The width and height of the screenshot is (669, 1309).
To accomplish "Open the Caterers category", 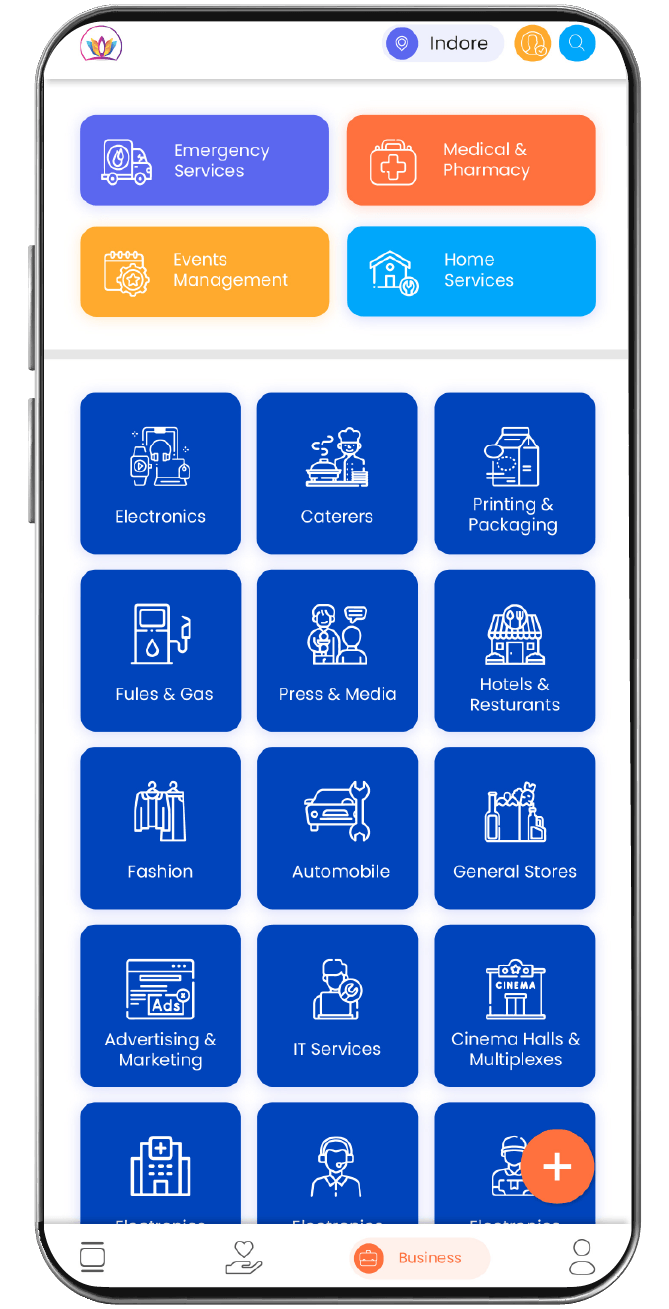I will (337, 473).
